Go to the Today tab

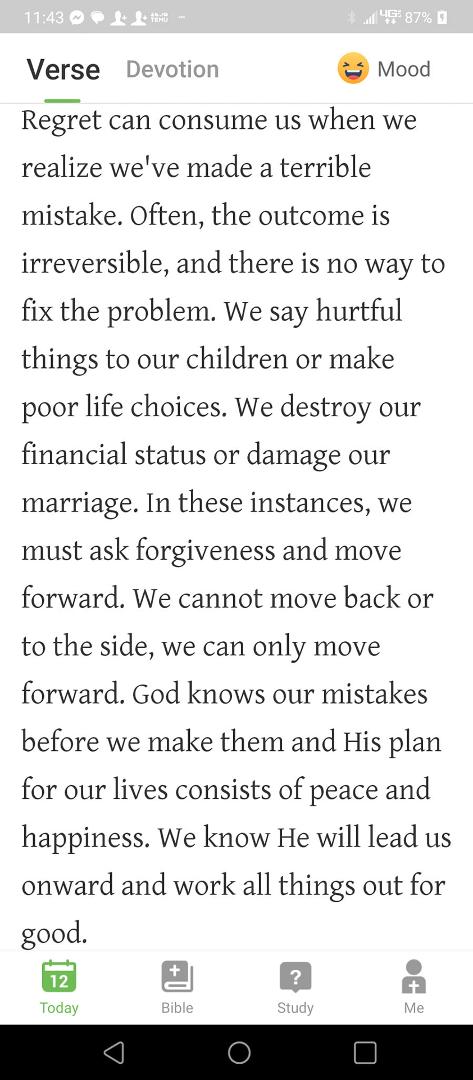(x=59, y=987)
